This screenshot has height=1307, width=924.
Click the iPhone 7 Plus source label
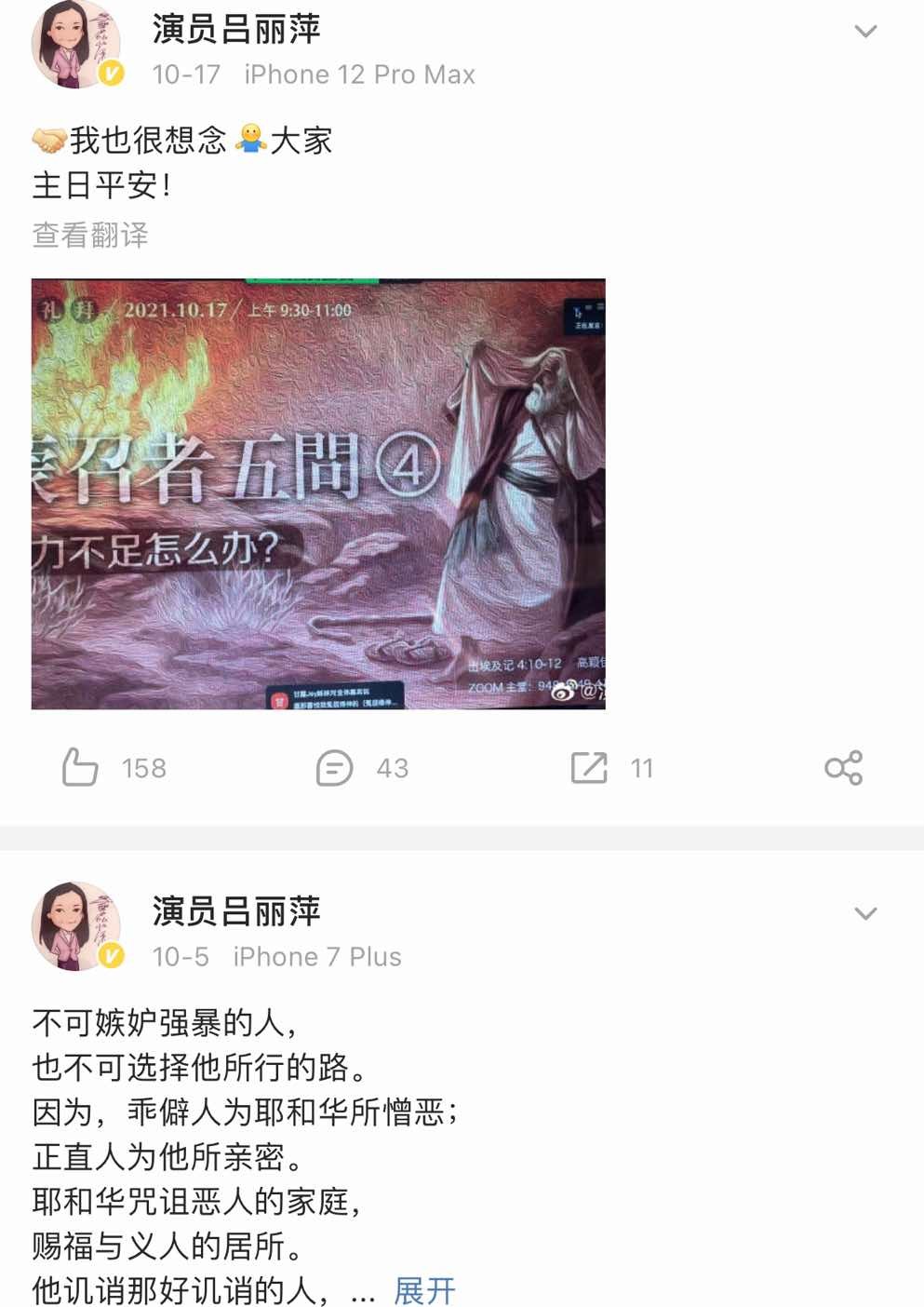click(x=316, y=956)
